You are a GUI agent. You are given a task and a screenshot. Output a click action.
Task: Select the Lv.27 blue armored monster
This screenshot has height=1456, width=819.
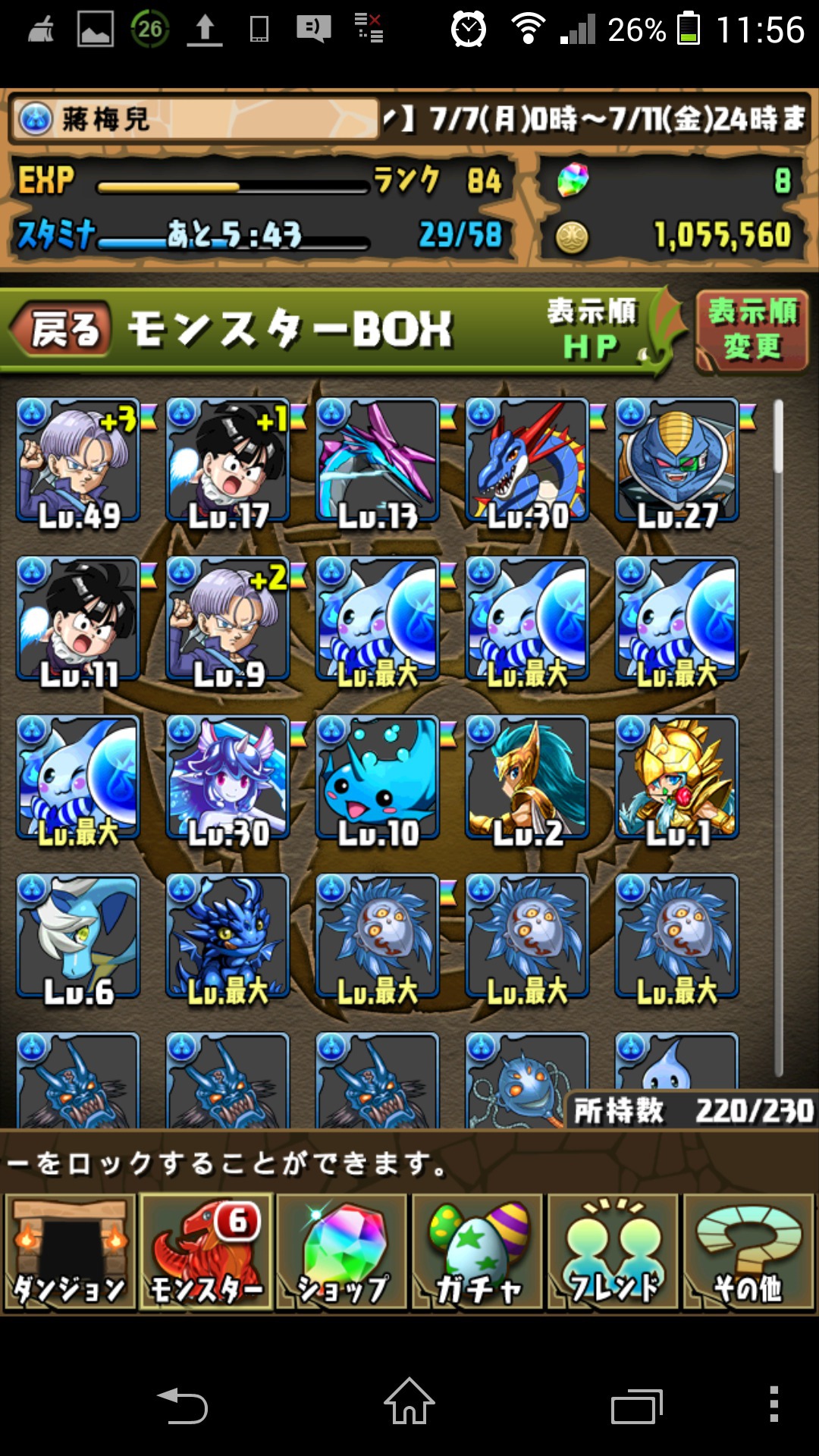tap(676, 461)
